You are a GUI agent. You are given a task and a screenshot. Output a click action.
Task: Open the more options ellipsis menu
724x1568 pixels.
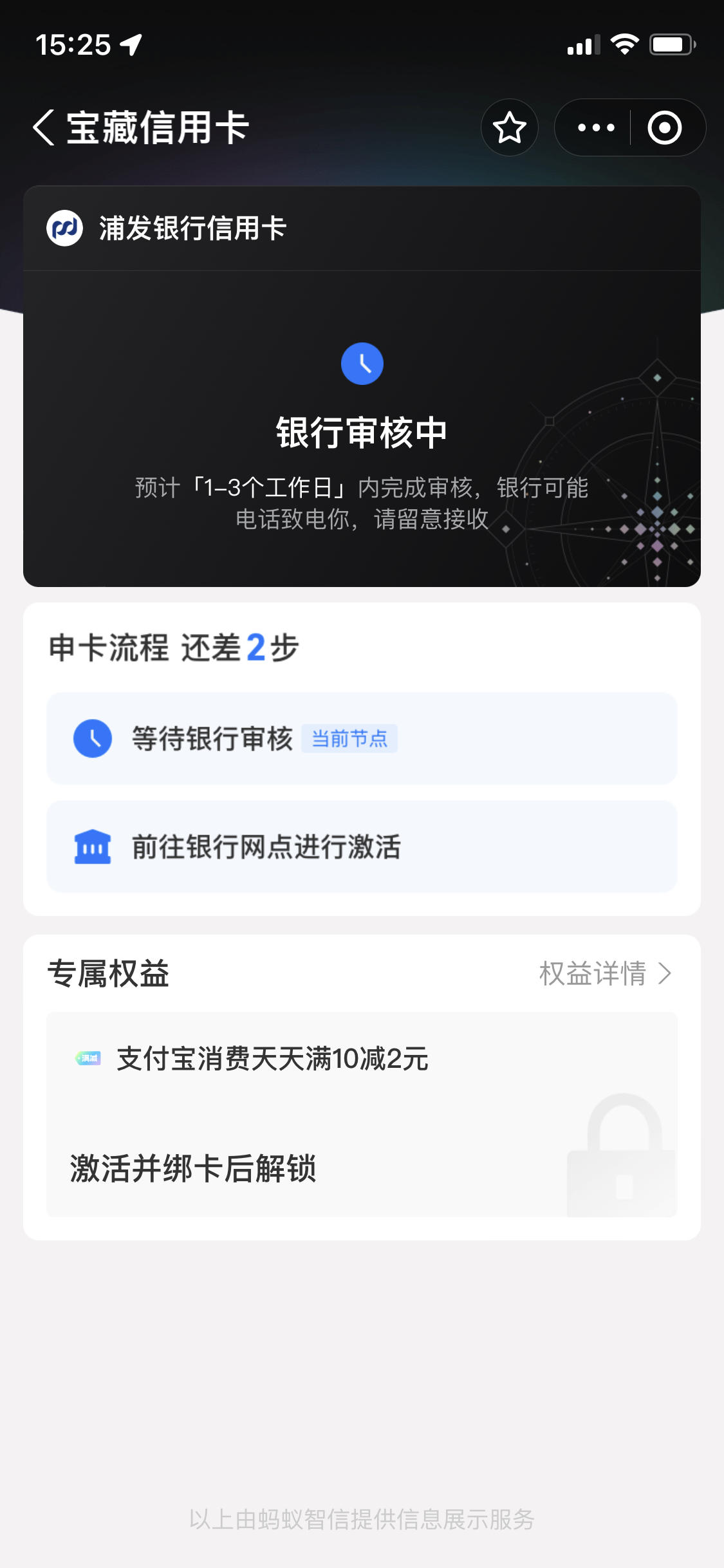[x=595, y=127]
